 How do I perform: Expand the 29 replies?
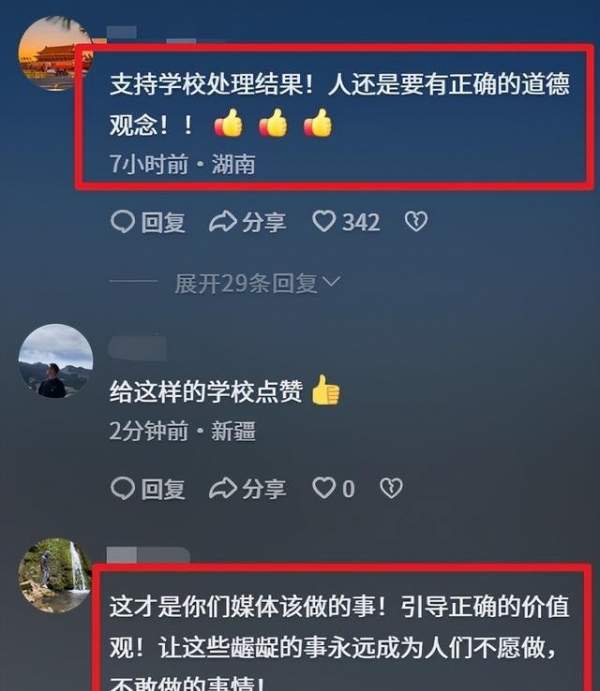(x=257, y=284)
